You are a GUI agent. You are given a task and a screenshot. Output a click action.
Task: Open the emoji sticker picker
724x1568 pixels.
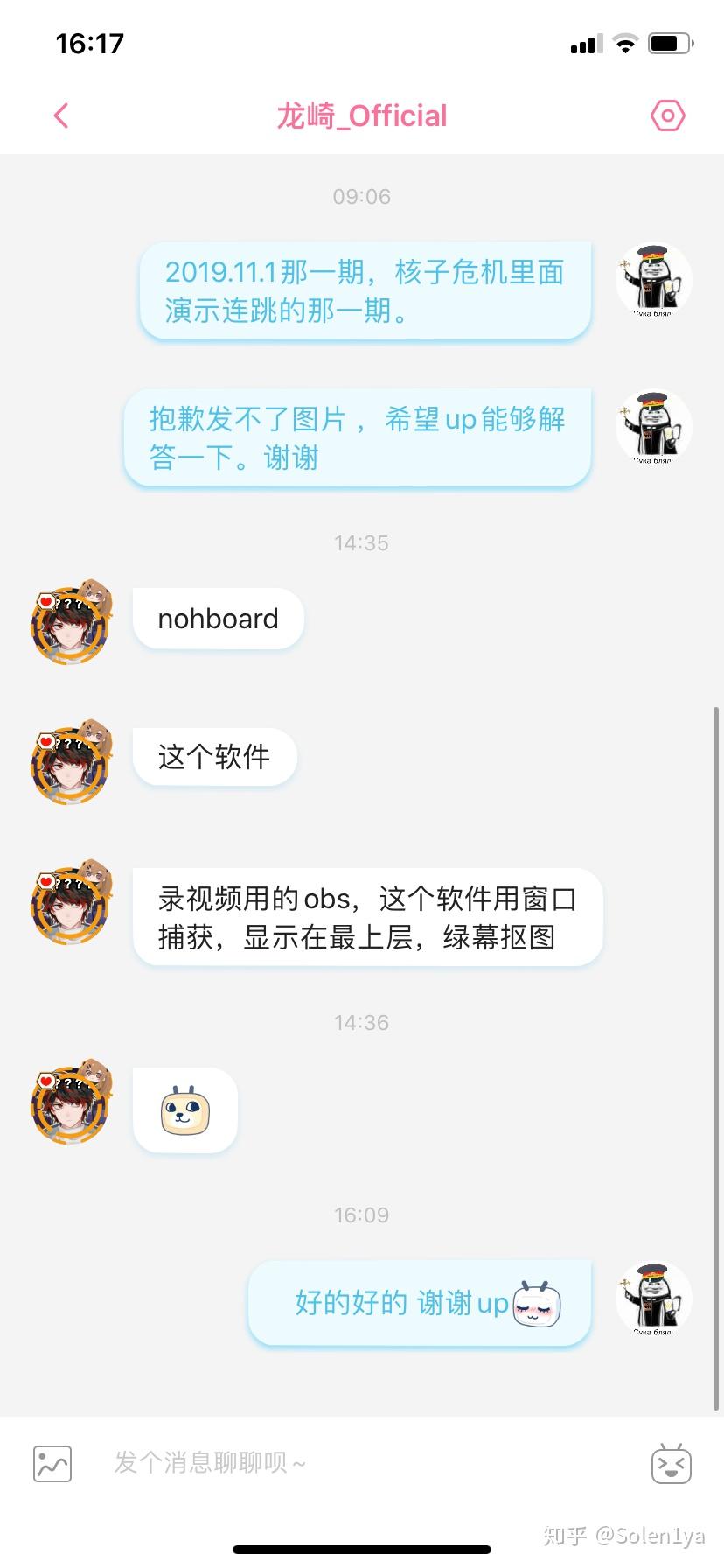click(x=671, y=1463)
